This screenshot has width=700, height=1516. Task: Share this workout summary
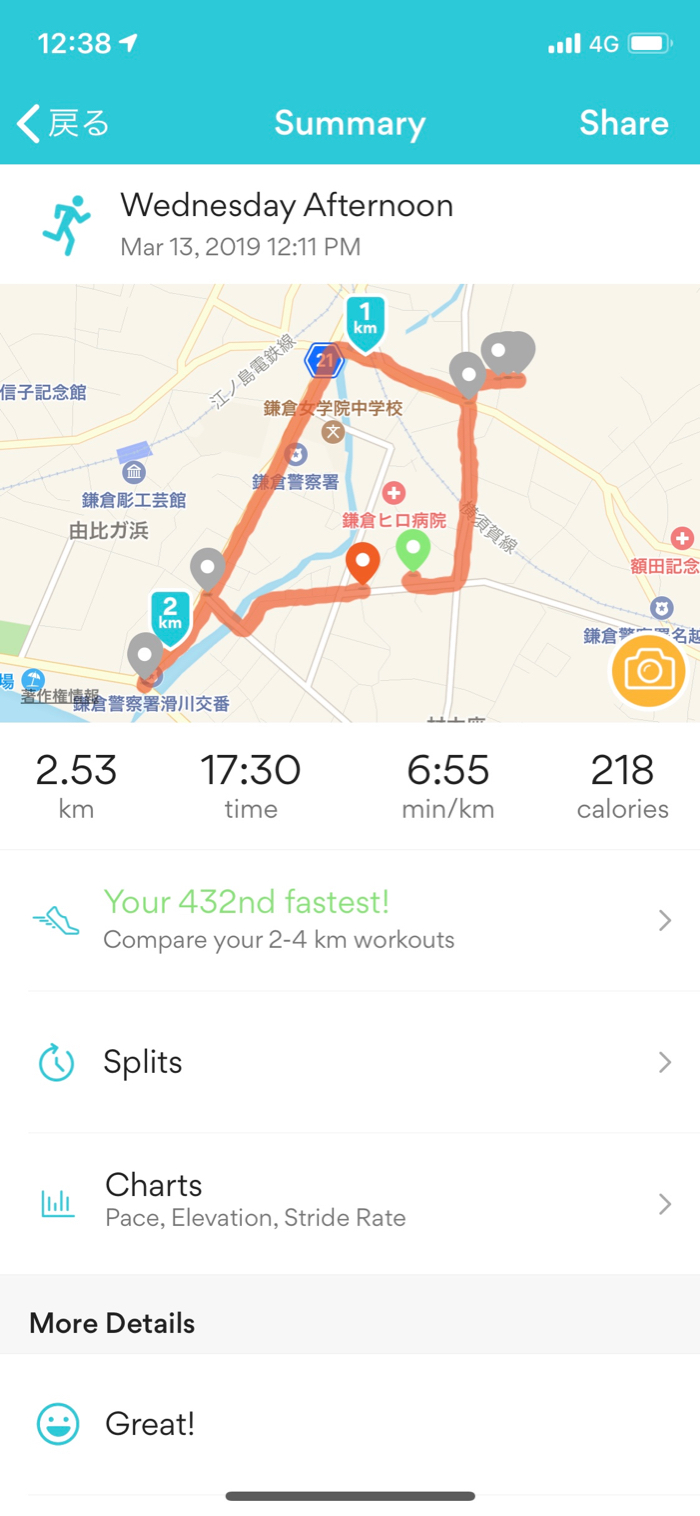(x=623, y=123)
